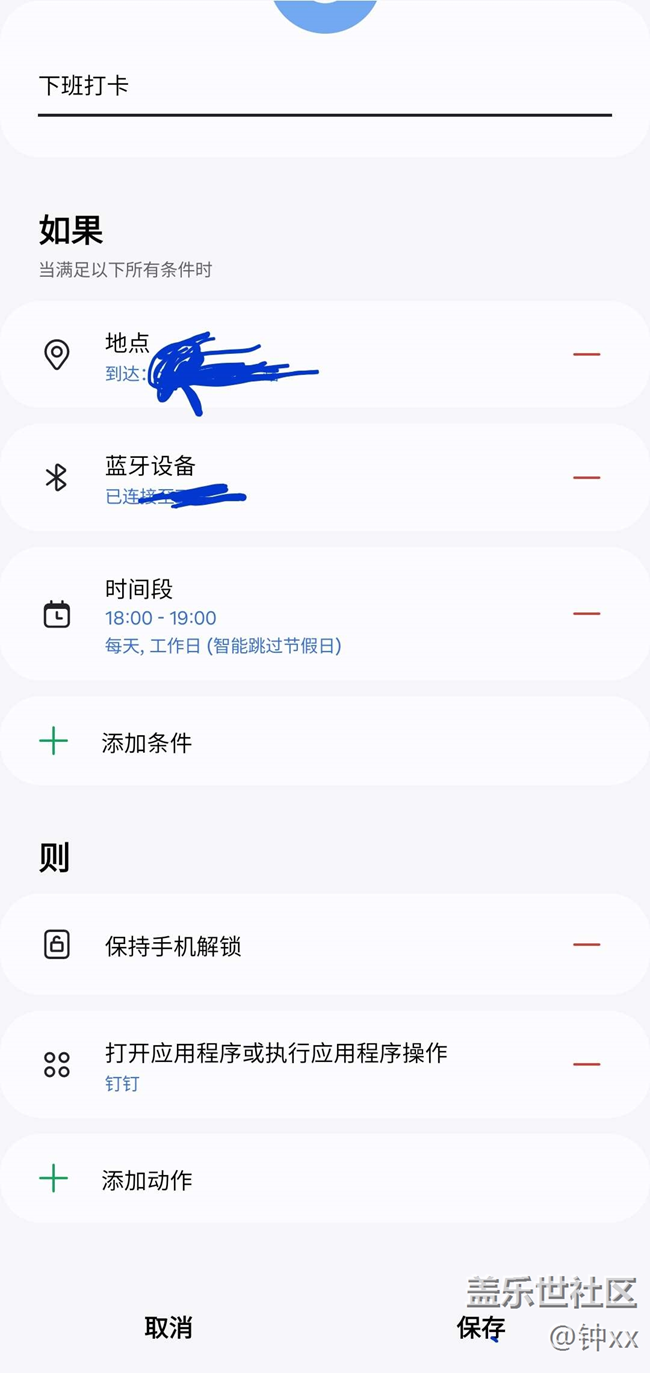Viewport: 650px width, 1373px height.
Task: Remove the 时间段 condition
Action: [x=586, y=614]
